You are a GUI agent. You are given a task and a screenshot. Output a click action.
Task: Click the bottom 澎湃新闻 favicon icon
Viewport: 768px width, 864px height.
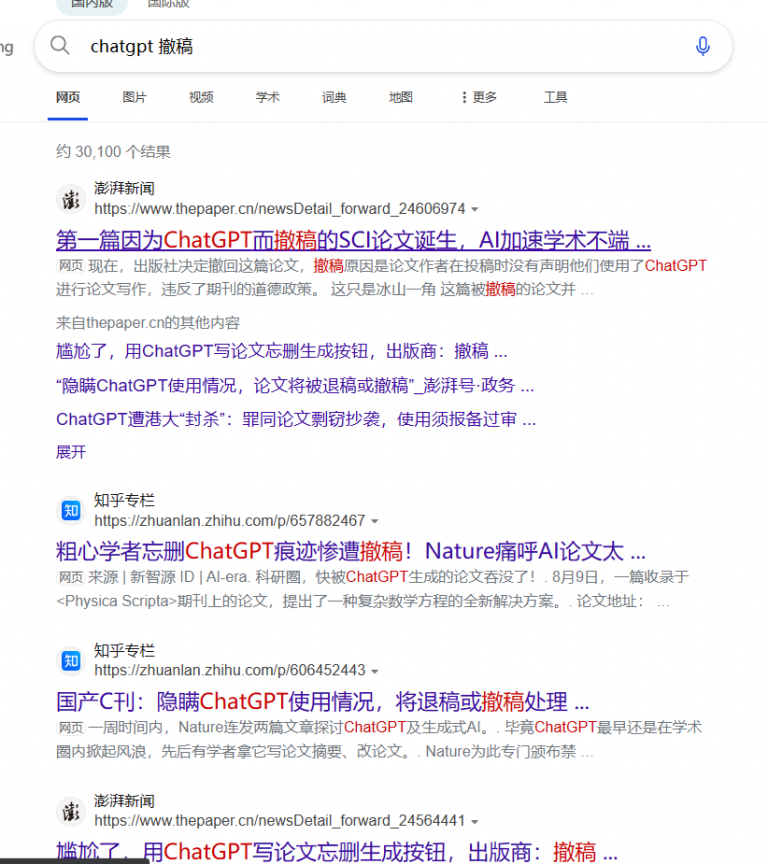(70, 810)
